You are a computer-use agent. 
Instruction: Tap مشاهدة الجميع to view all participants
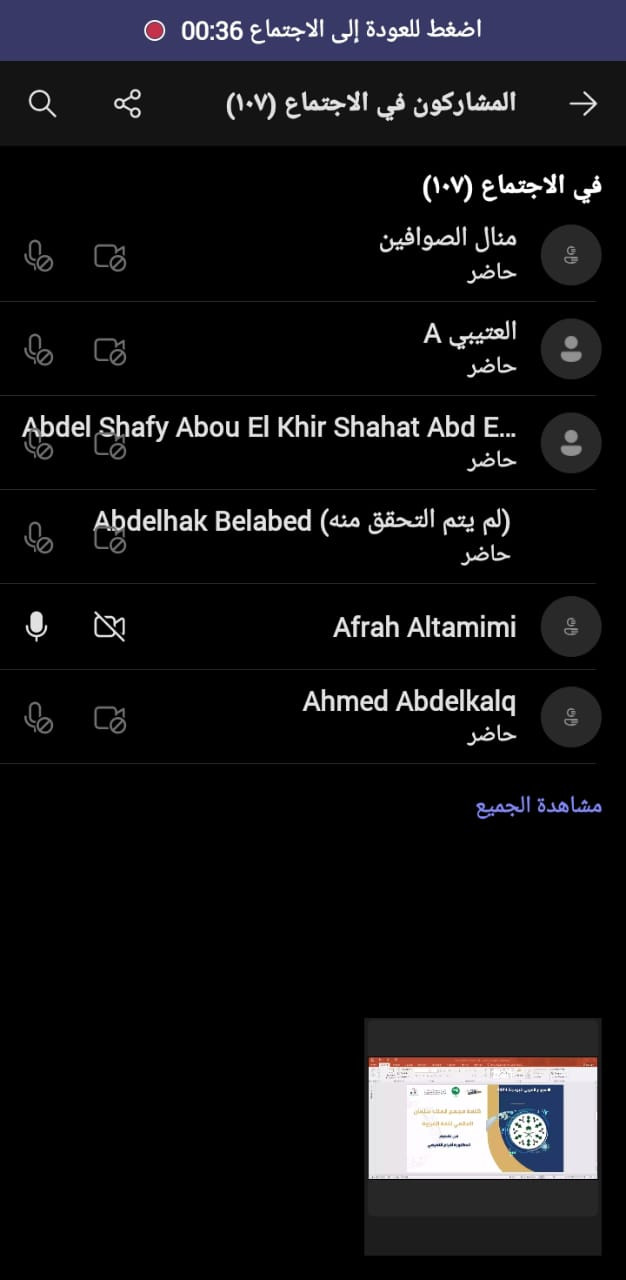(x=538, y=806)
